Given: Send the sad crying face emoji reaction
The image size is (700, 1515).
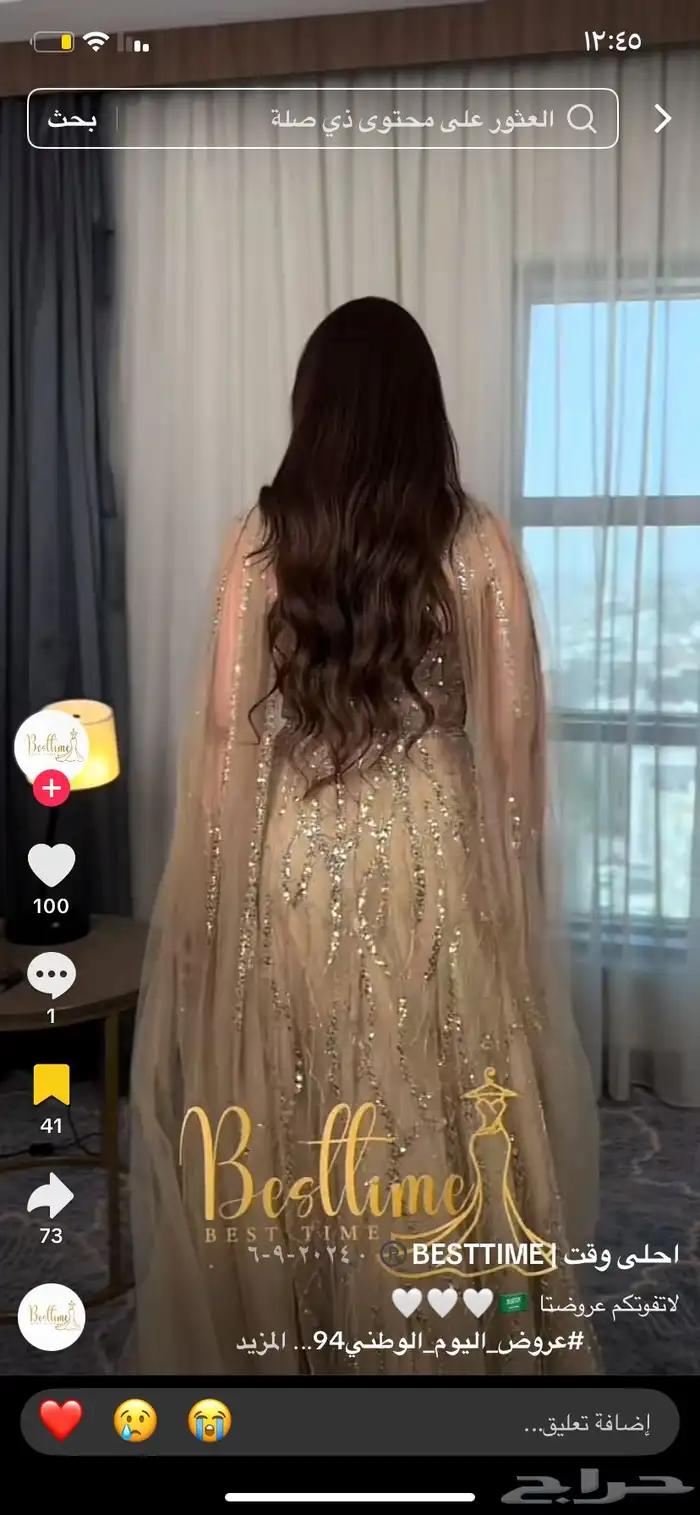Looking at the screenshot, I should tap(135, 1421).
